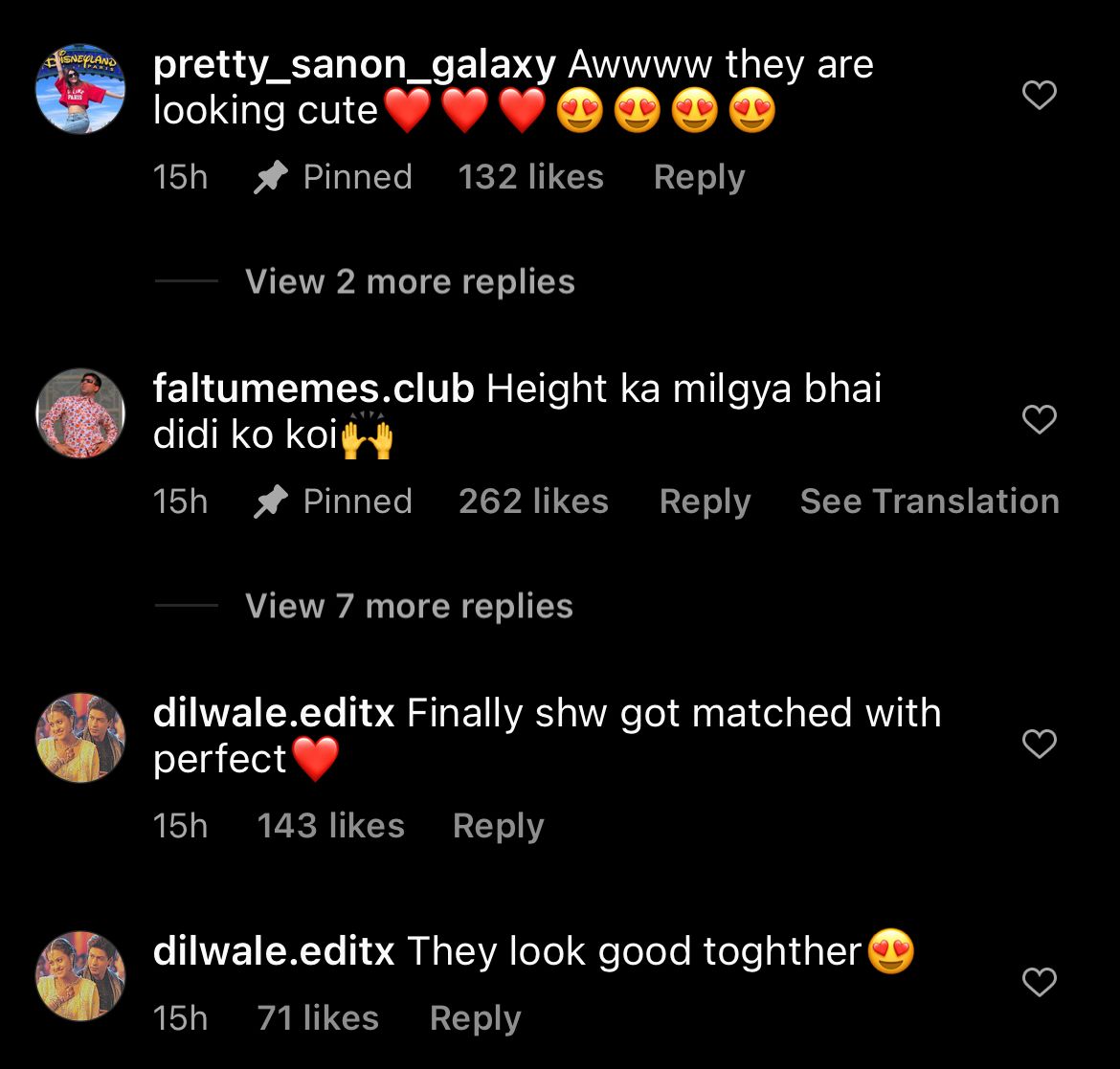1120x1069 pixels.
Task: Like pretty_sanon_galaxy's comment
Action: [x=1040, y=95]
